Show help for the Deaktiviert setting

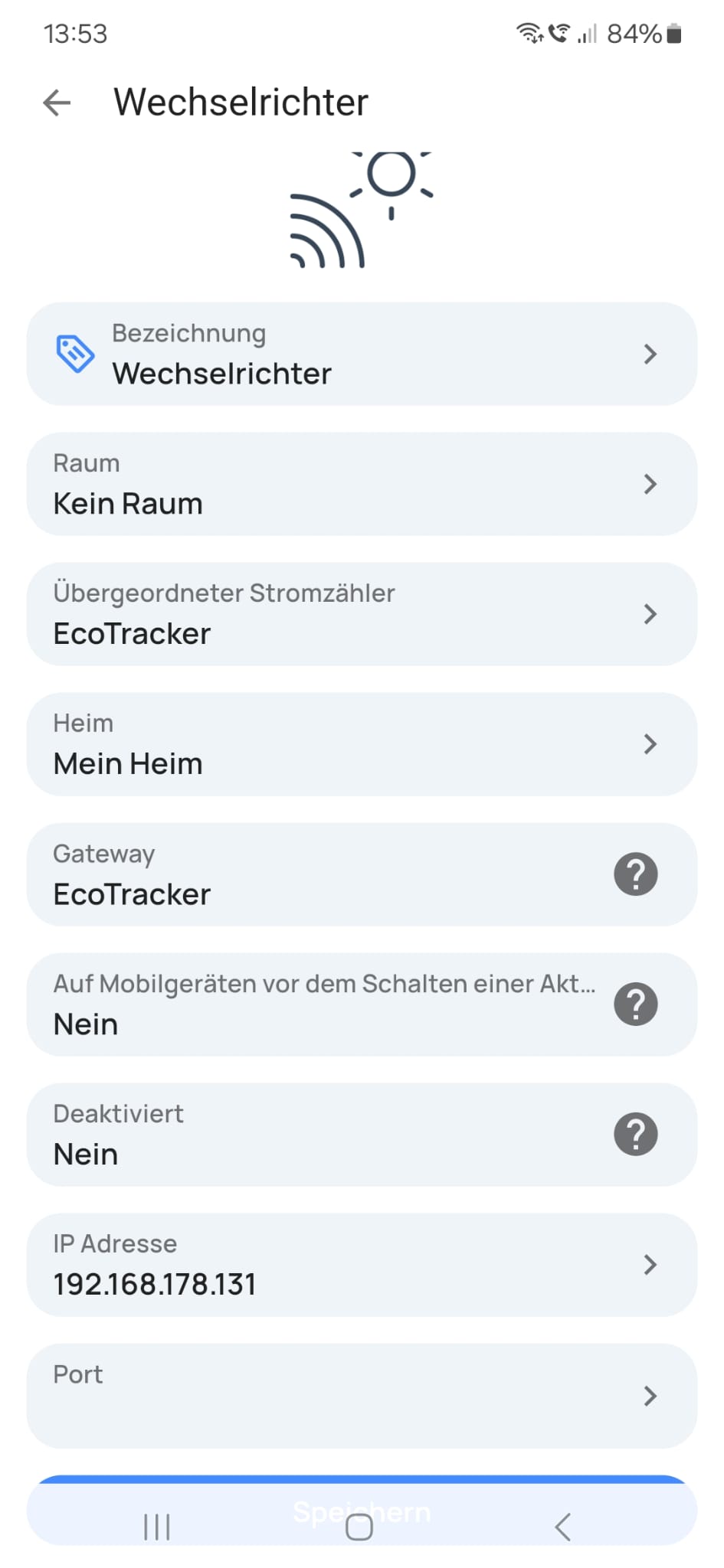[636, 1135]
